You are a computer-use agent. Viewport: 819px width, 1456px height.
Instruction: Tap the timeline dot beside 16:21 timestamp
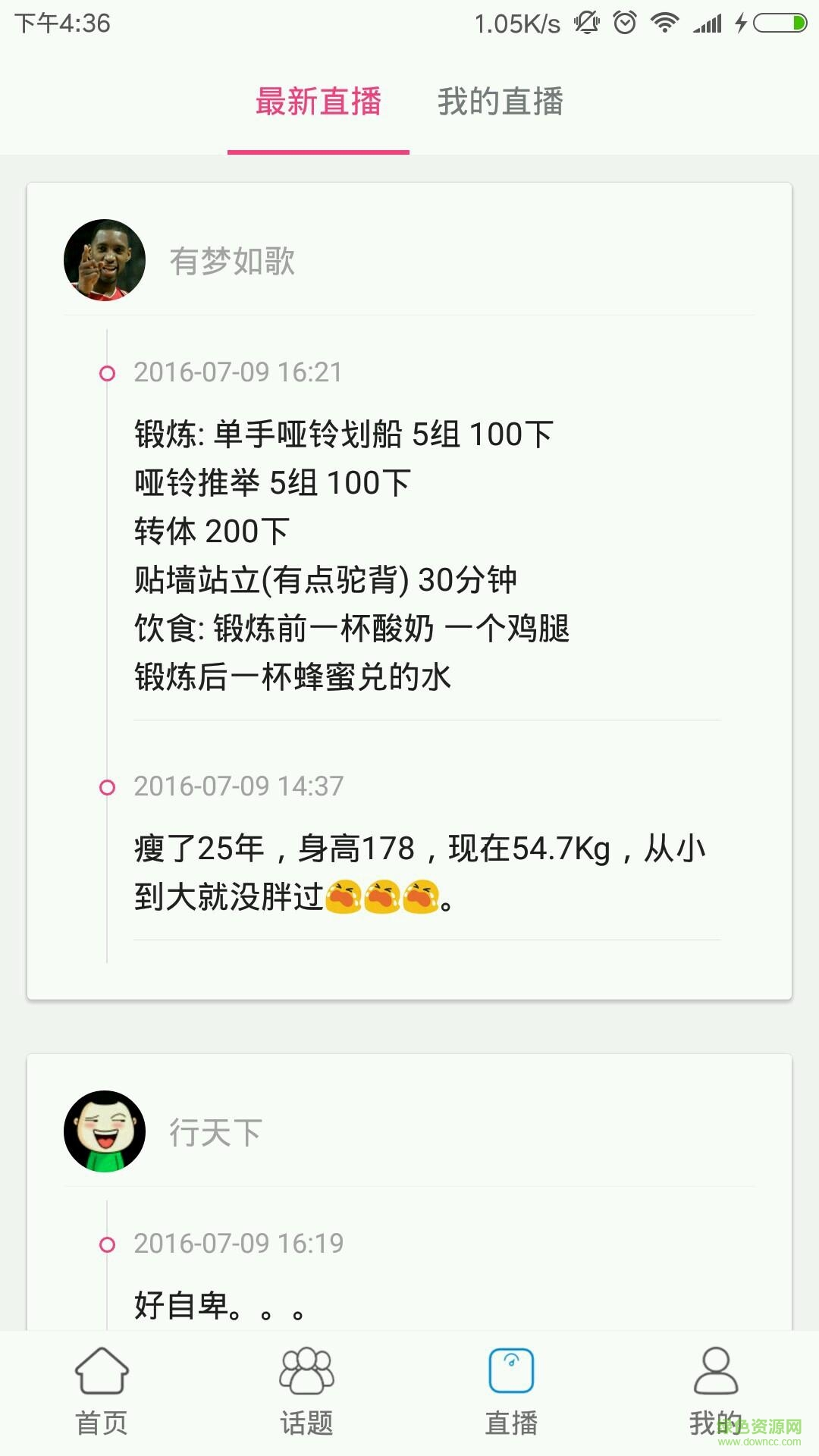(x=107, y=372)
